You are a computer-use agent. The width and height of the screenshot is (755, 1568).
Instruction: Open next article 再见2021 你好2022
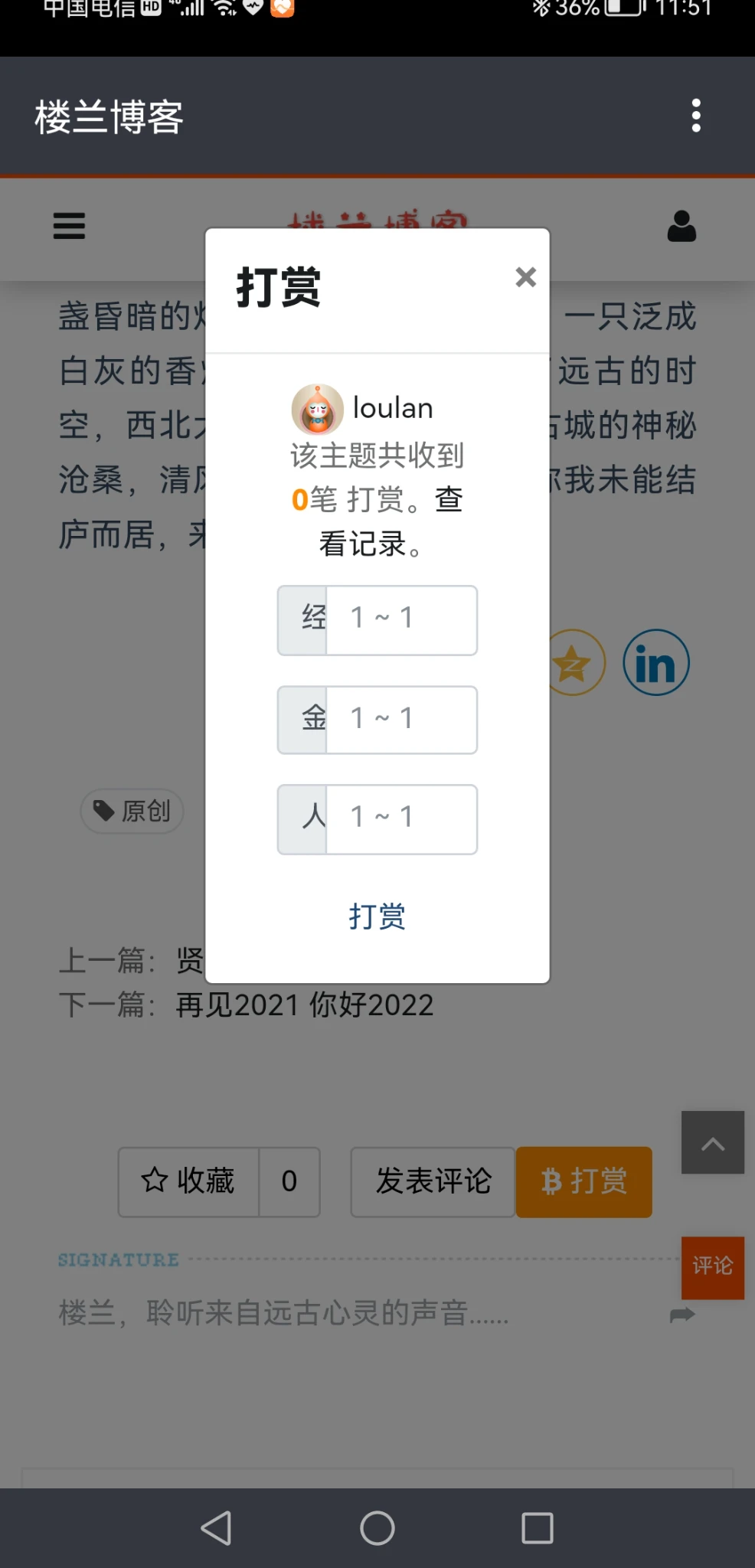305,1004
